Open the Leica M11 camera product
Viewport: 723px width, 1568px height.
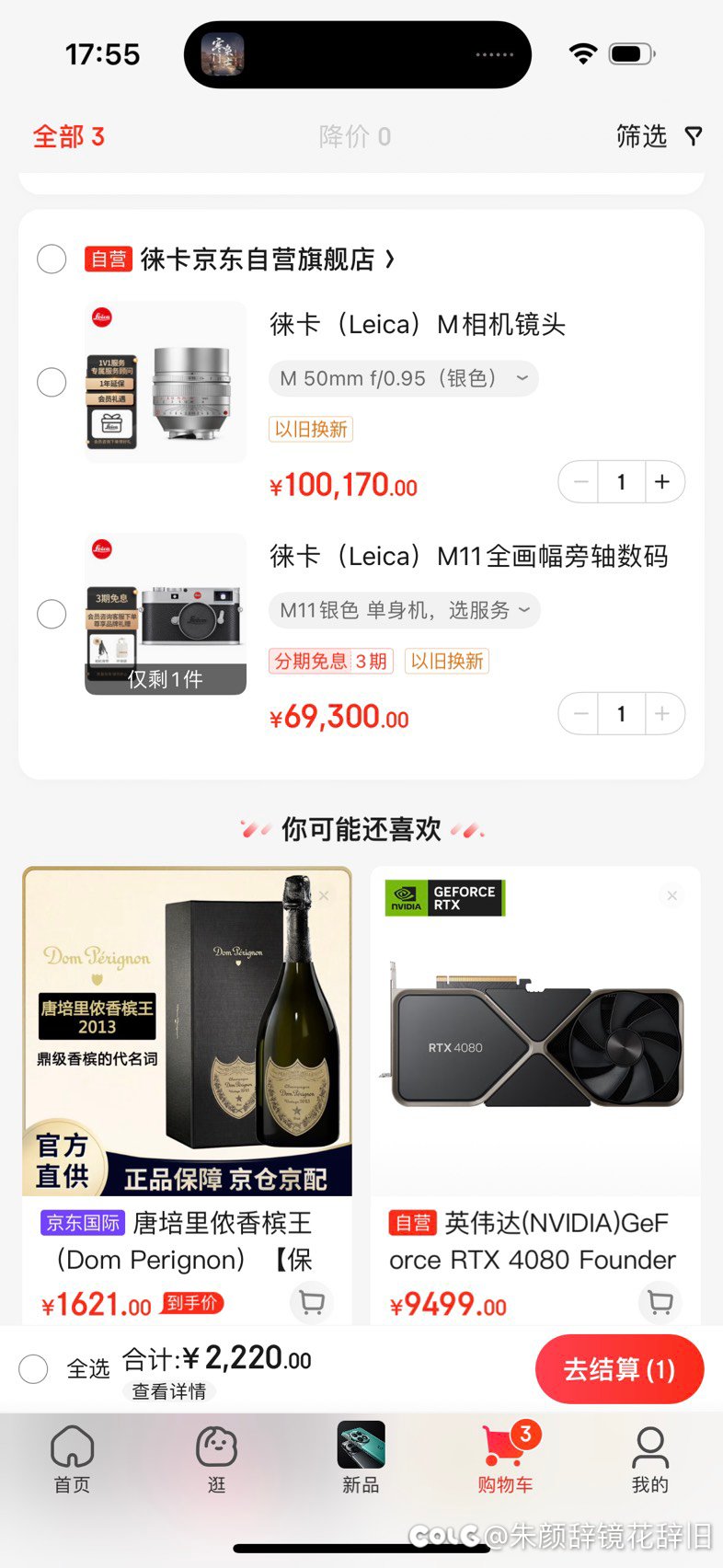click(x=468, y=557)
